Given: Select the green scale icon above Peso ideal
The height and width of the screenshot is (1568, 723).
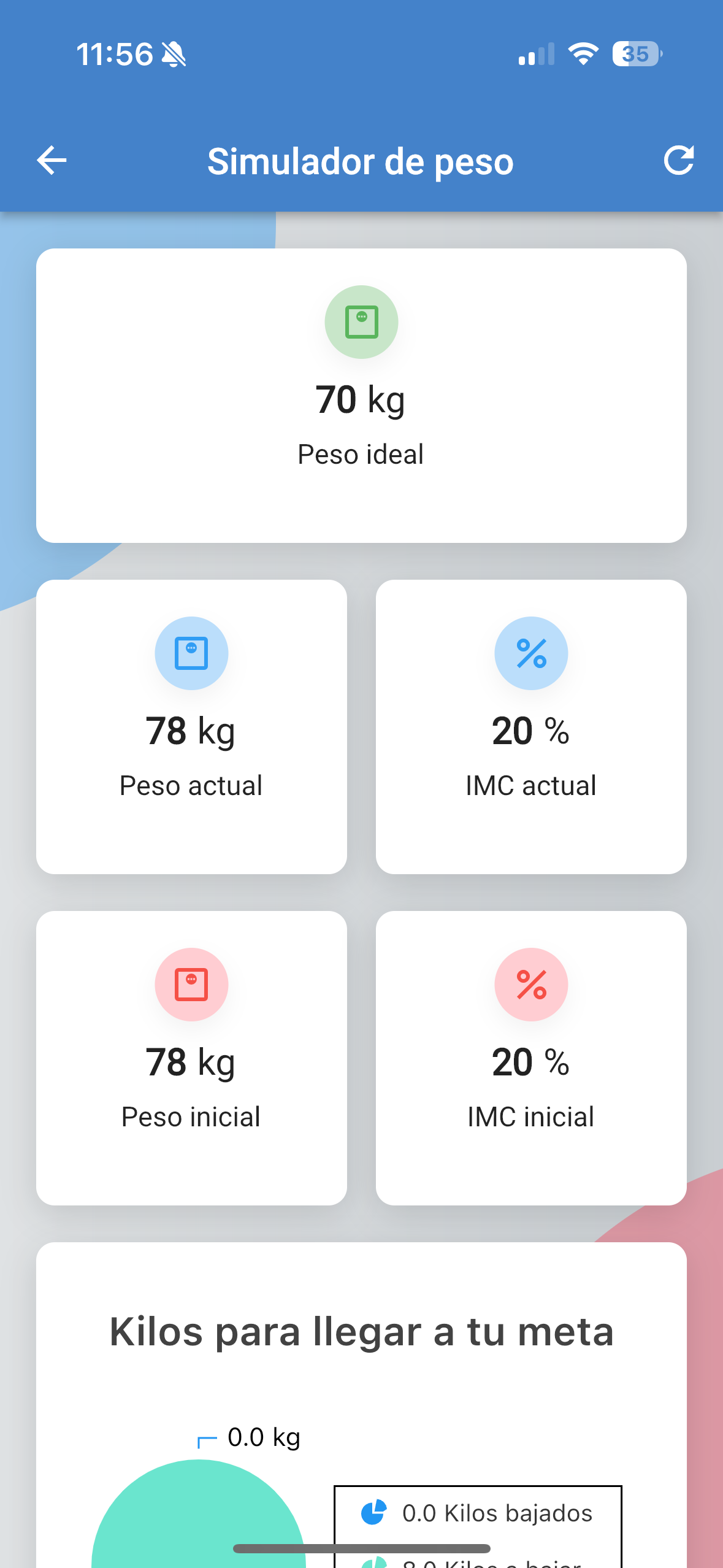Looking at the screenshot, I should click(x=361, y=322).
